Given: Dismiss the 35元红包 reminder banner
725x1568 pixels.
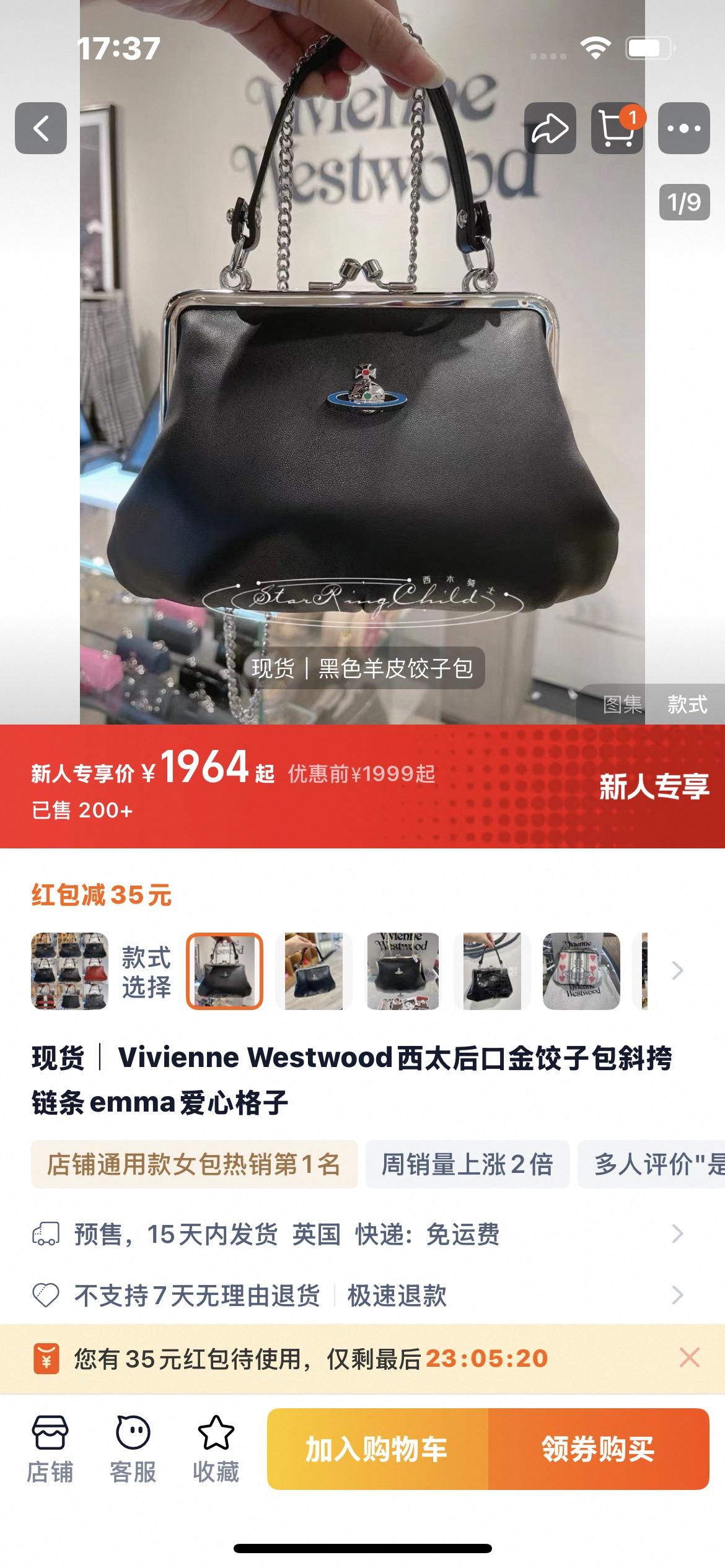Looking at the screenshot, I should [x=690, y=1357].
